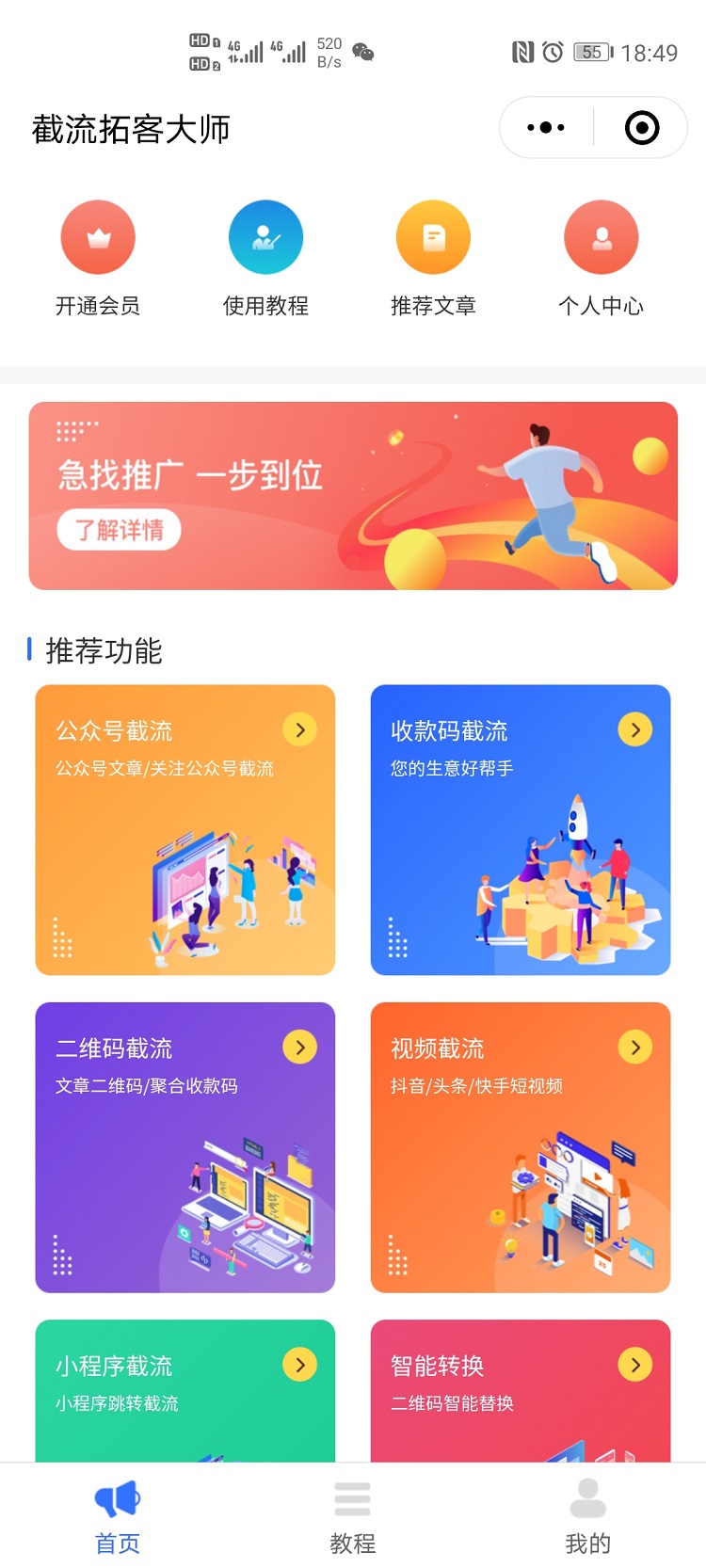706x1568 pixels.
Task: Close the mini program via the circle icon
Action: coord(642,127)
